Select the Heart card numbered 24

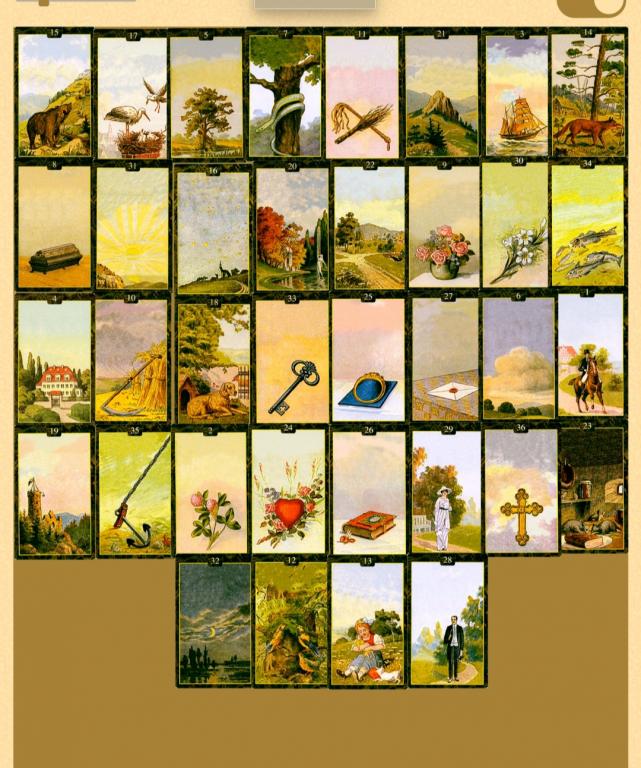(288, 494)
